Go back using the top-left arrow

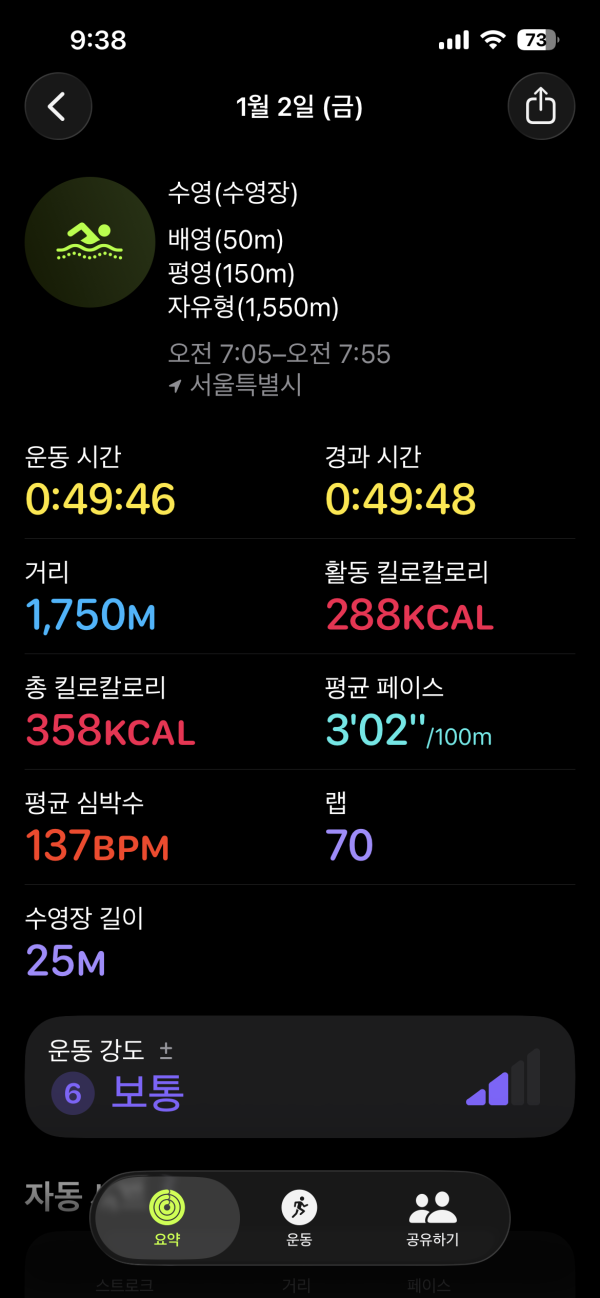58,106
